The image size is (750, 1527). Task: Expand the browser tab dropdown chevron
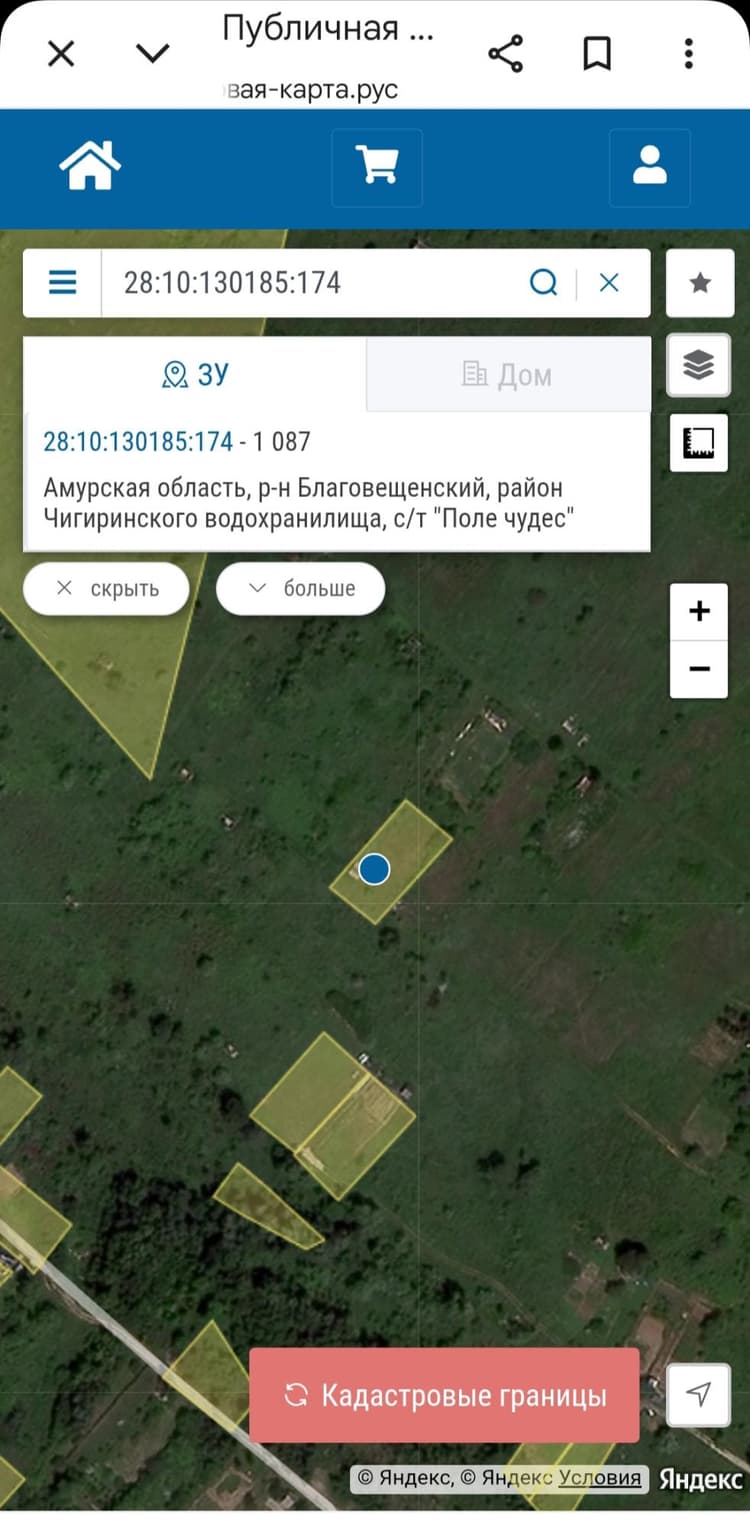point(152,54)
